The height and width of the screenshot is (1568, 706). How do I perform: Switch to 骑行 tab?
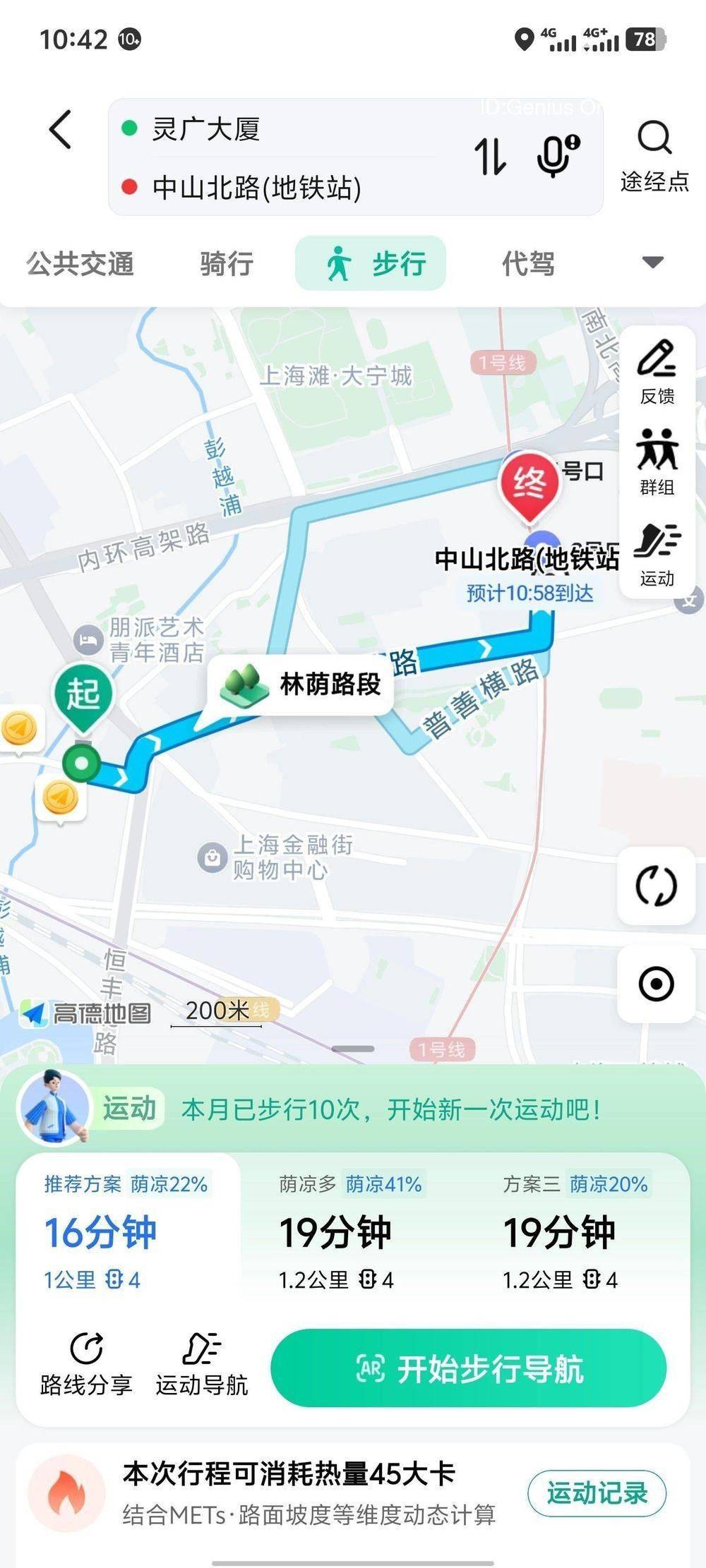(x=227, y=264)
